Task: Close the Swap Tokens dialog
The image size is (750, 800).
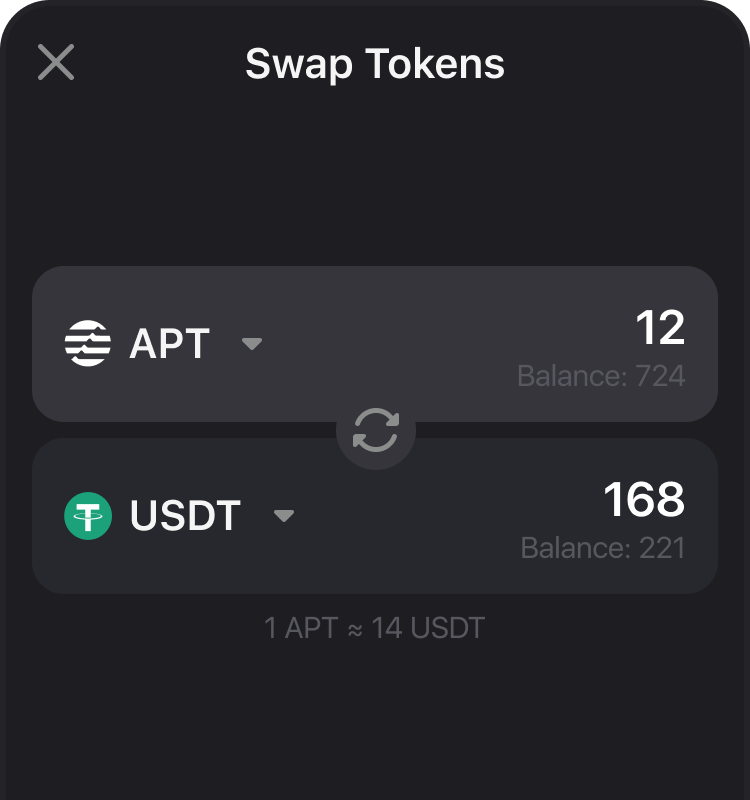Action: click(x=57, y=62)
